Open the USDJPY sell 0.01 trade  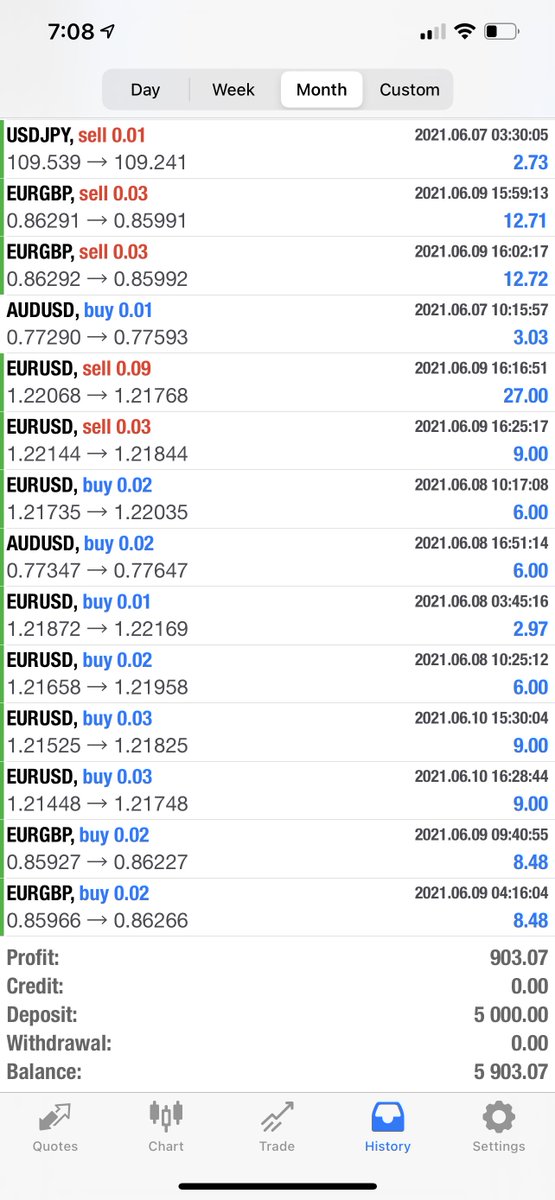(277, 149)
